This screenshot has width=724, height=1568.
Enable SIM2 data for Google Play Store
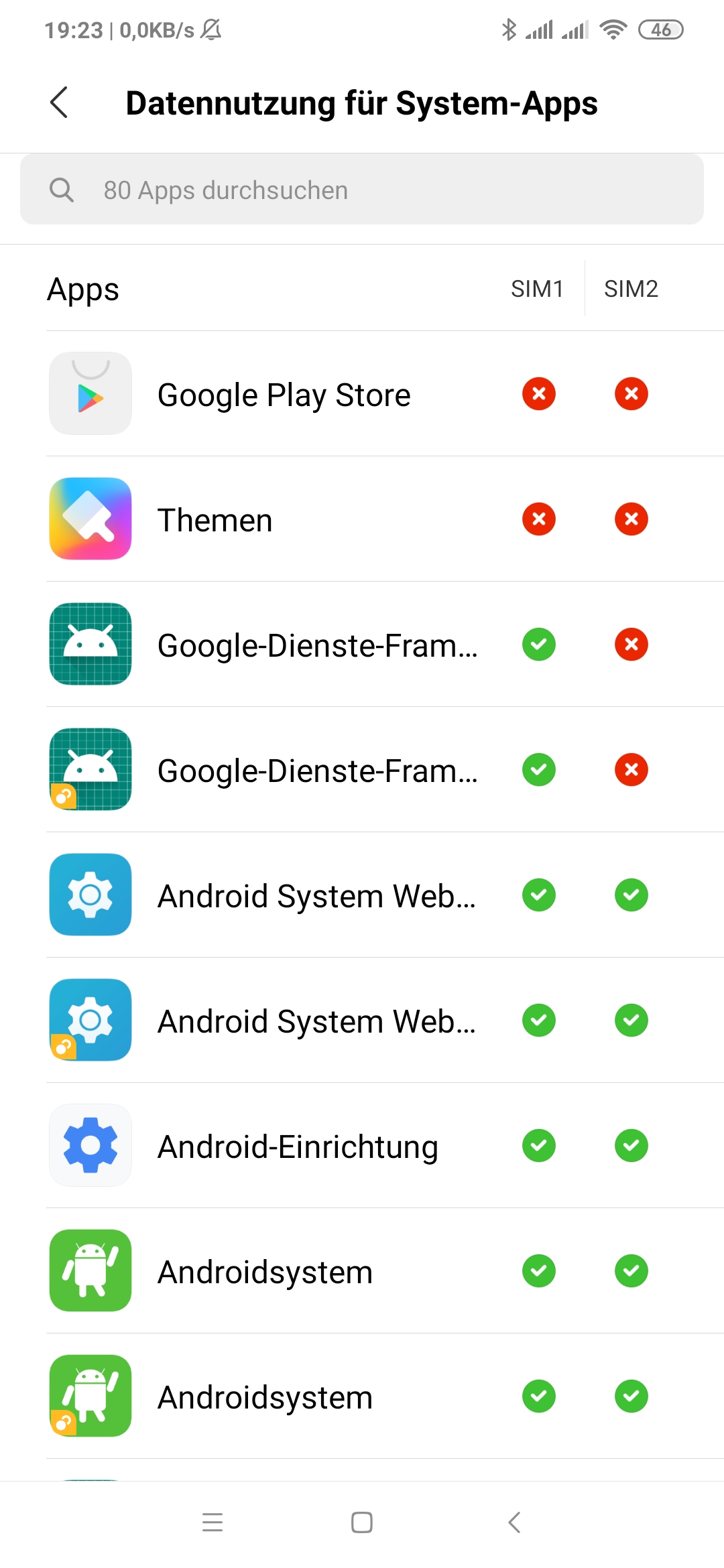(x=631, y=393)
